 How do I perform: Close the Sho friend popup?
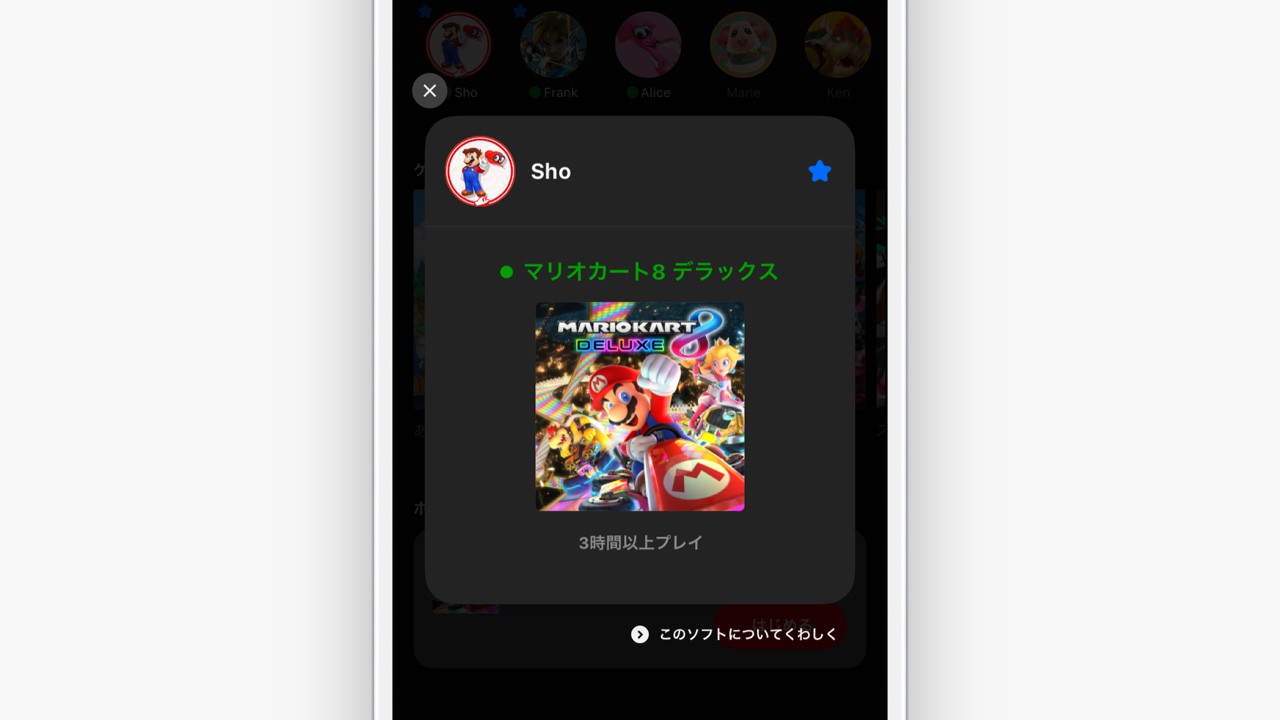[429, 91]
